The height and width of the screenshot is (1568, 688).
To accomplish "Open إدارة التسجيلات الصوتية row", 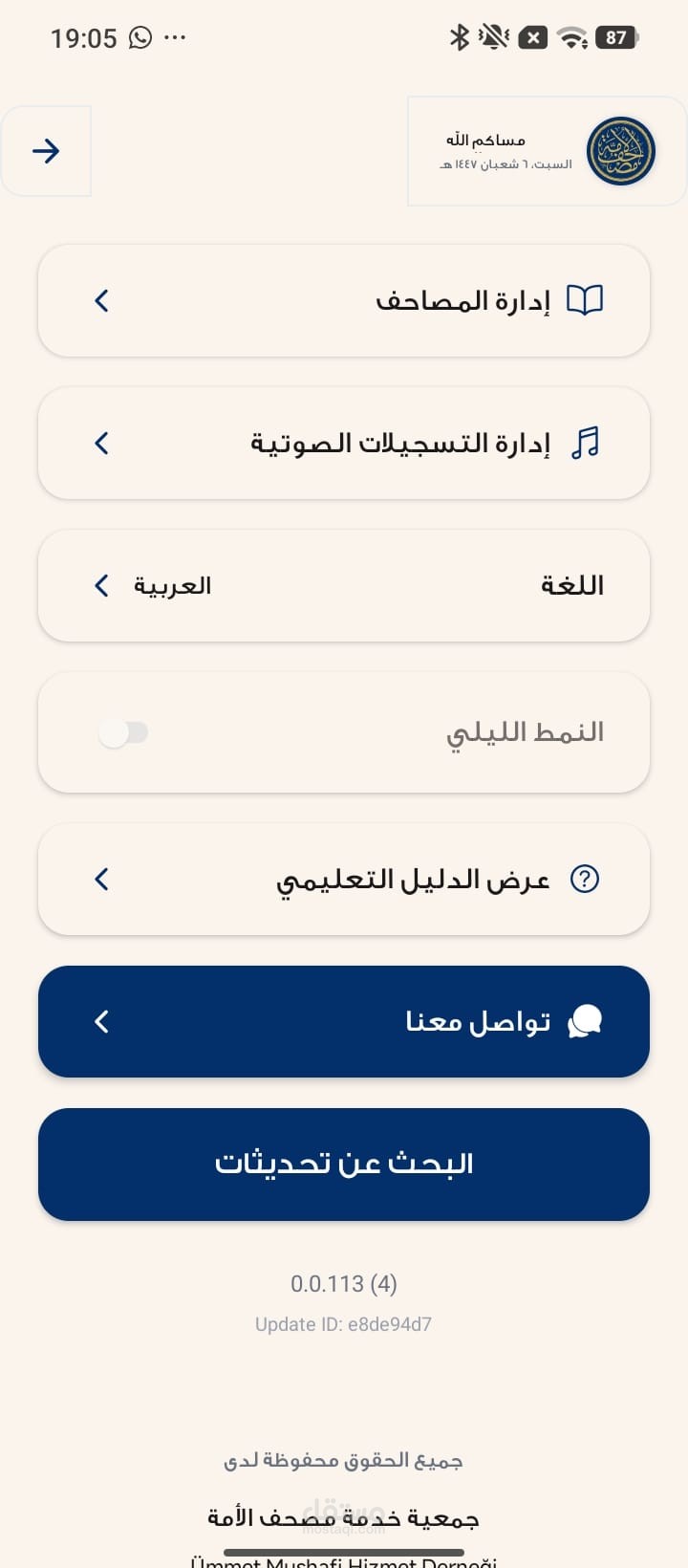I will (344, 443).
